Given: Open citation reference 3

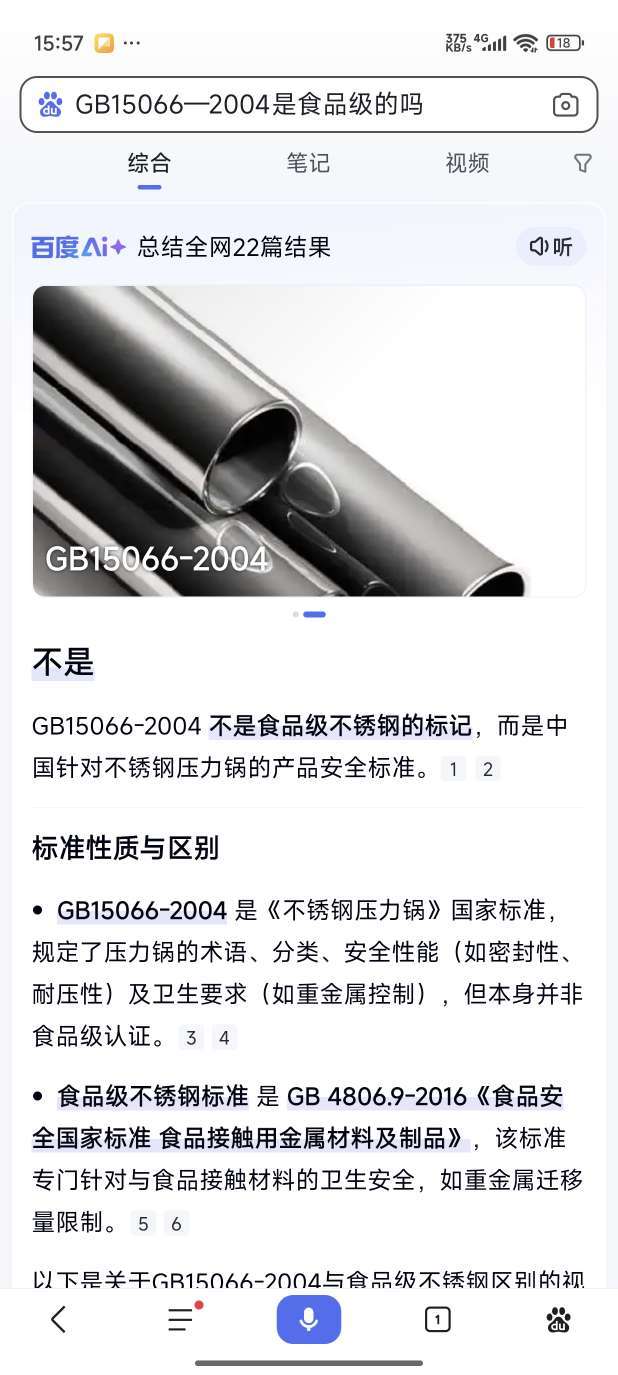Looking at the screenshot, I should 190,1037.
